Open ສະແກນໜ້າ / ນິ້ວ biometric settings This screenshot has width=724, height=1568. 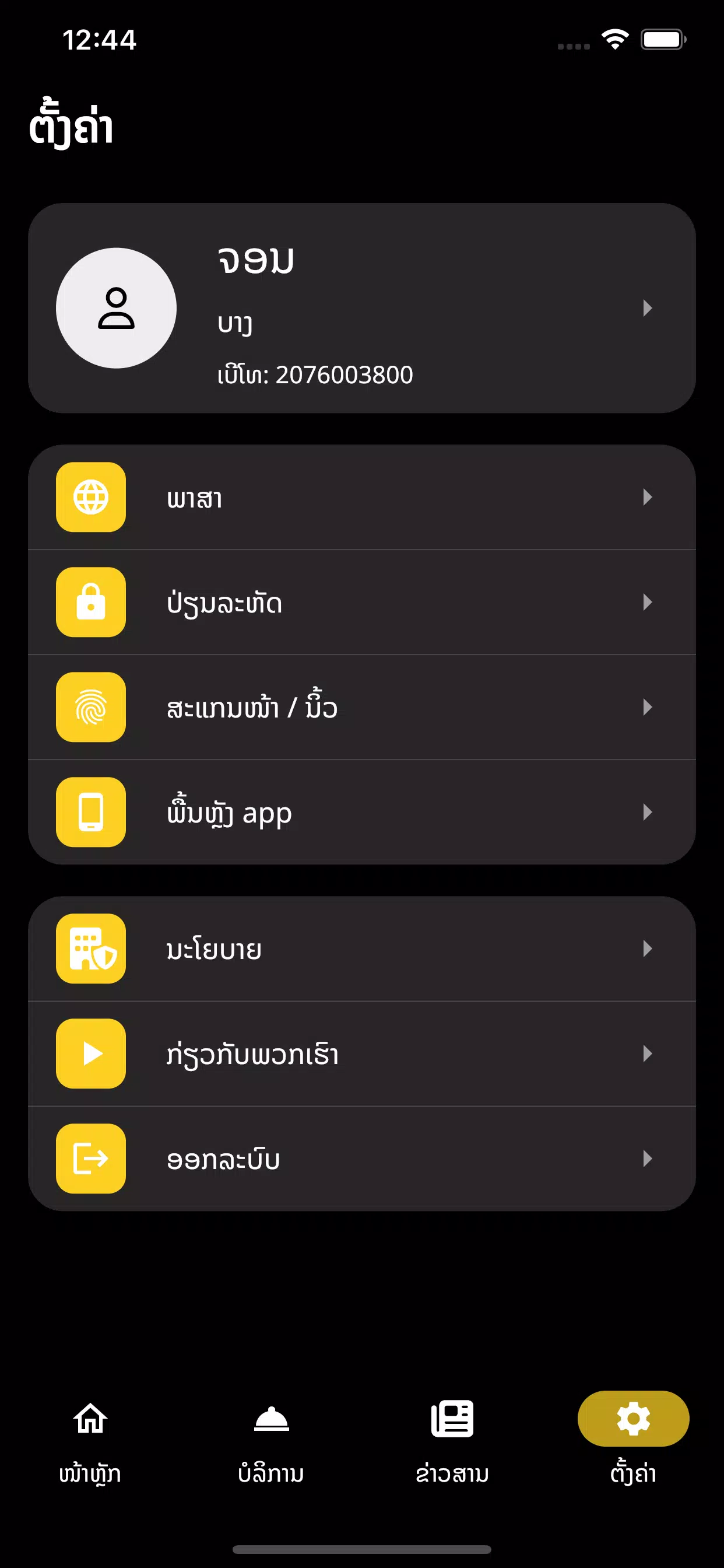(362, 708)
